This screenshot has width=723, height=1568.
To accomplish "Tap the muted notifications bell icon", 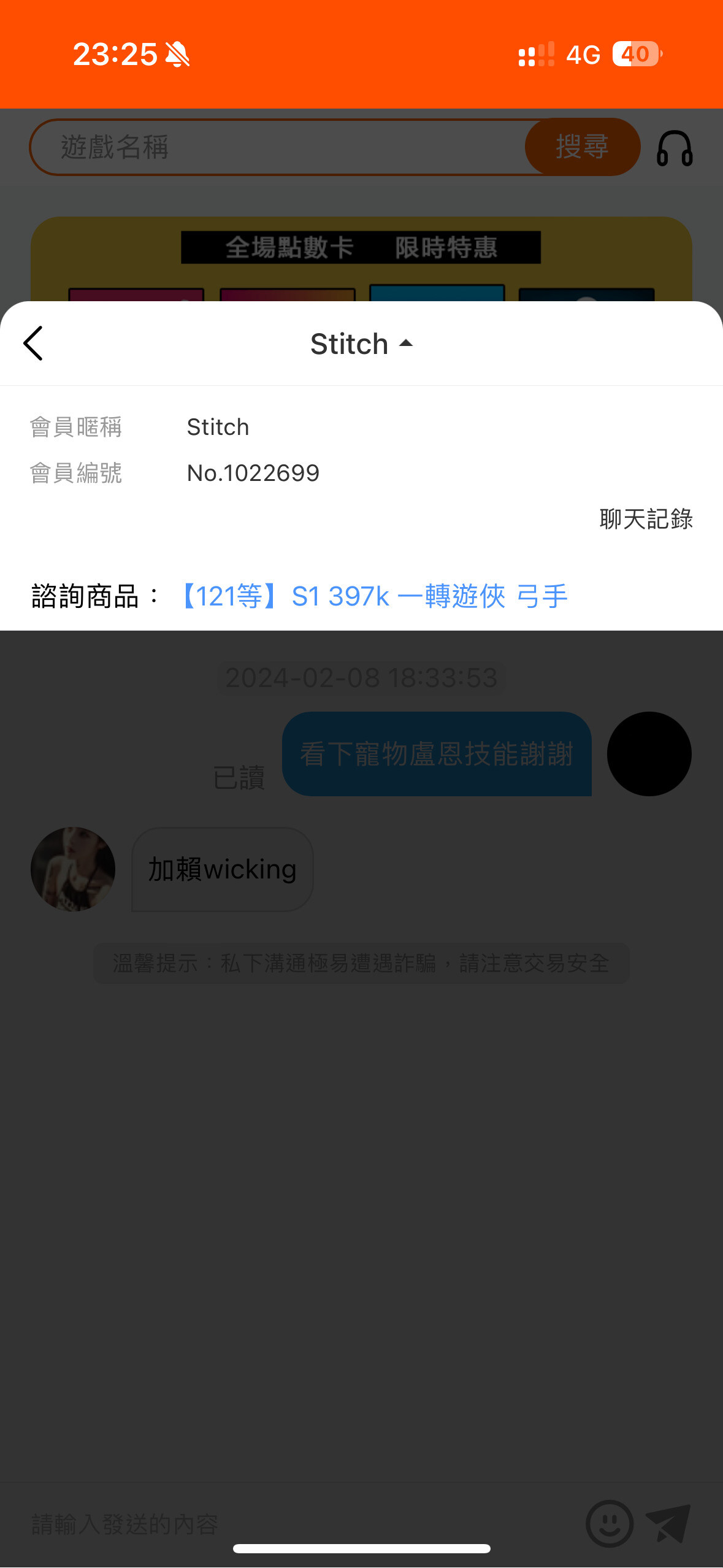I will coord(178,54).
